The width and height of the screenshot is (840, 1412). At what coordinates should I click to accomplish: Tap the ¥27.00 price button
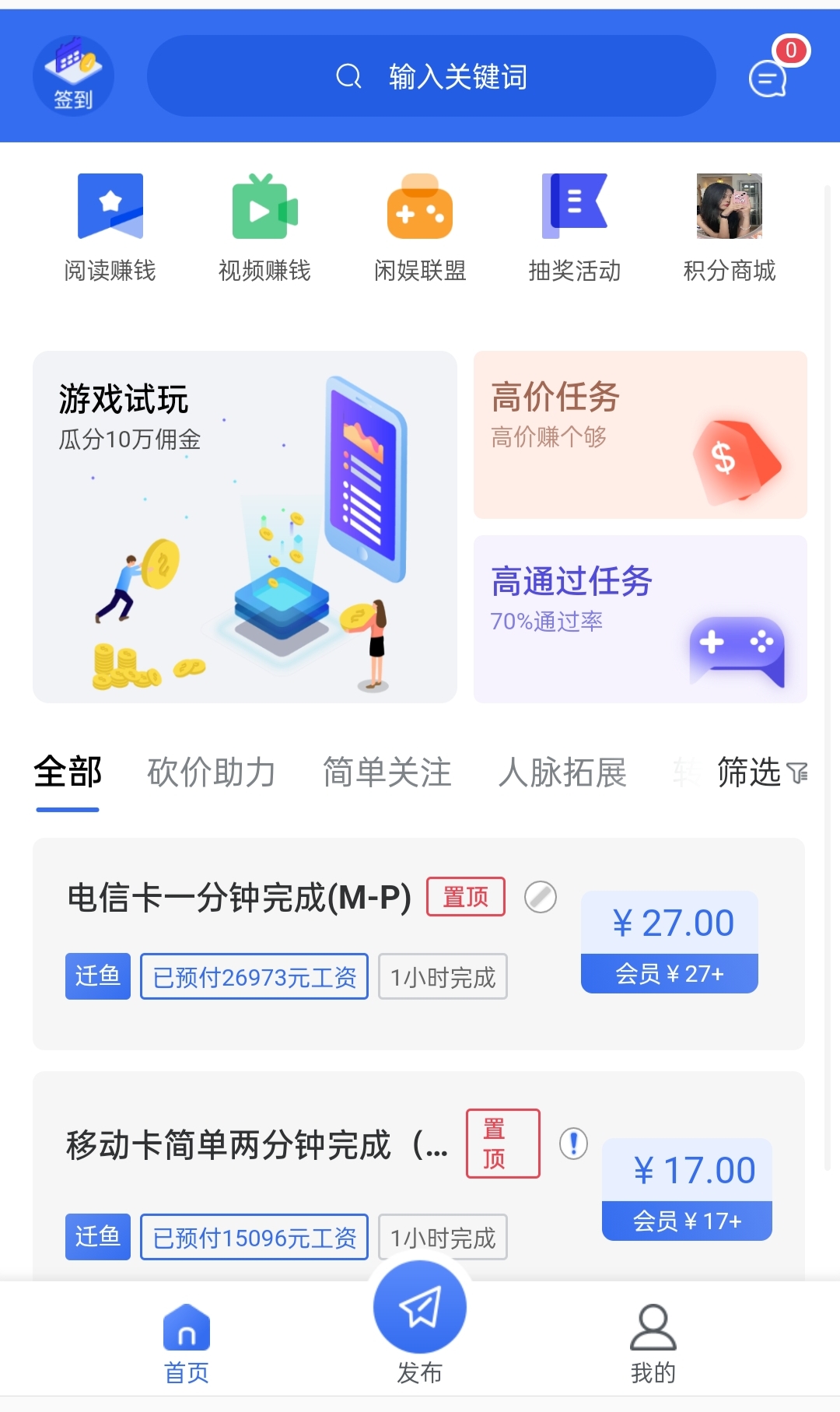point(669,923)
